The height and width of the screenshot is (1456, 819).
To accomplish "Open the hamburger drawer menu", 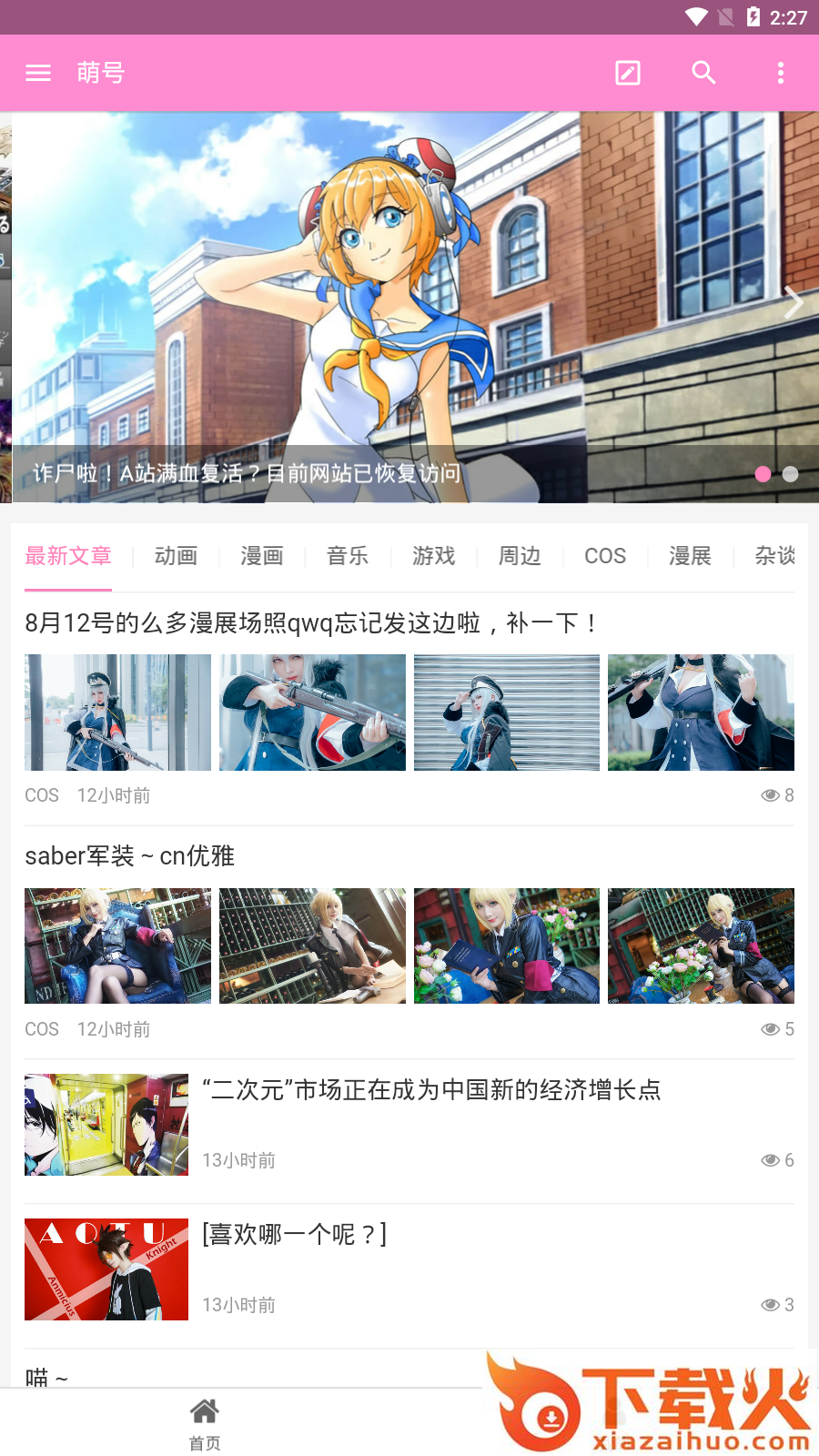I will point(38,73).
